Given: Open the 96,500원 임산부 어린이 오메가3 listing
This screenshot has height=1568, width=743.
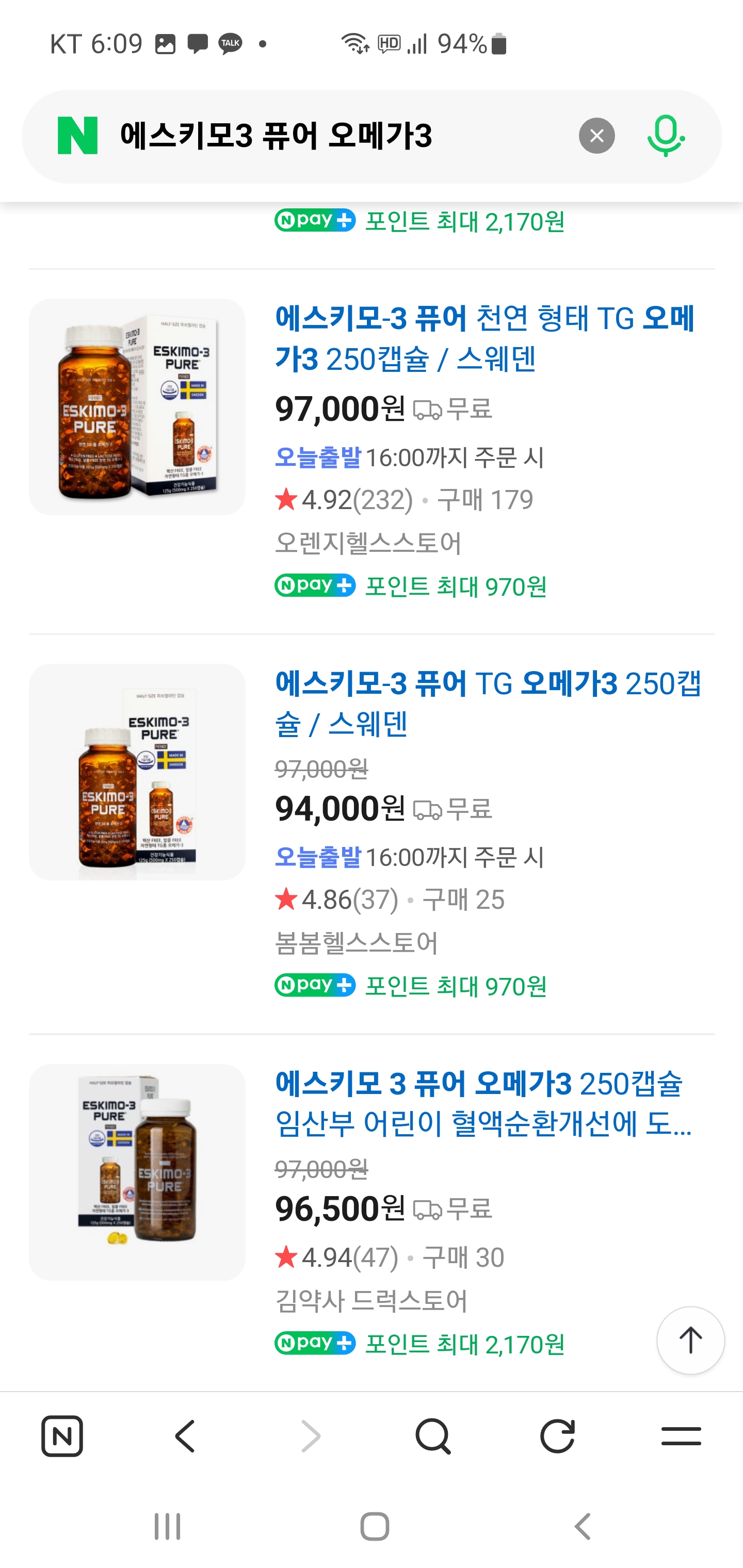Looking at the screenshot, I should coord(483,1103).
